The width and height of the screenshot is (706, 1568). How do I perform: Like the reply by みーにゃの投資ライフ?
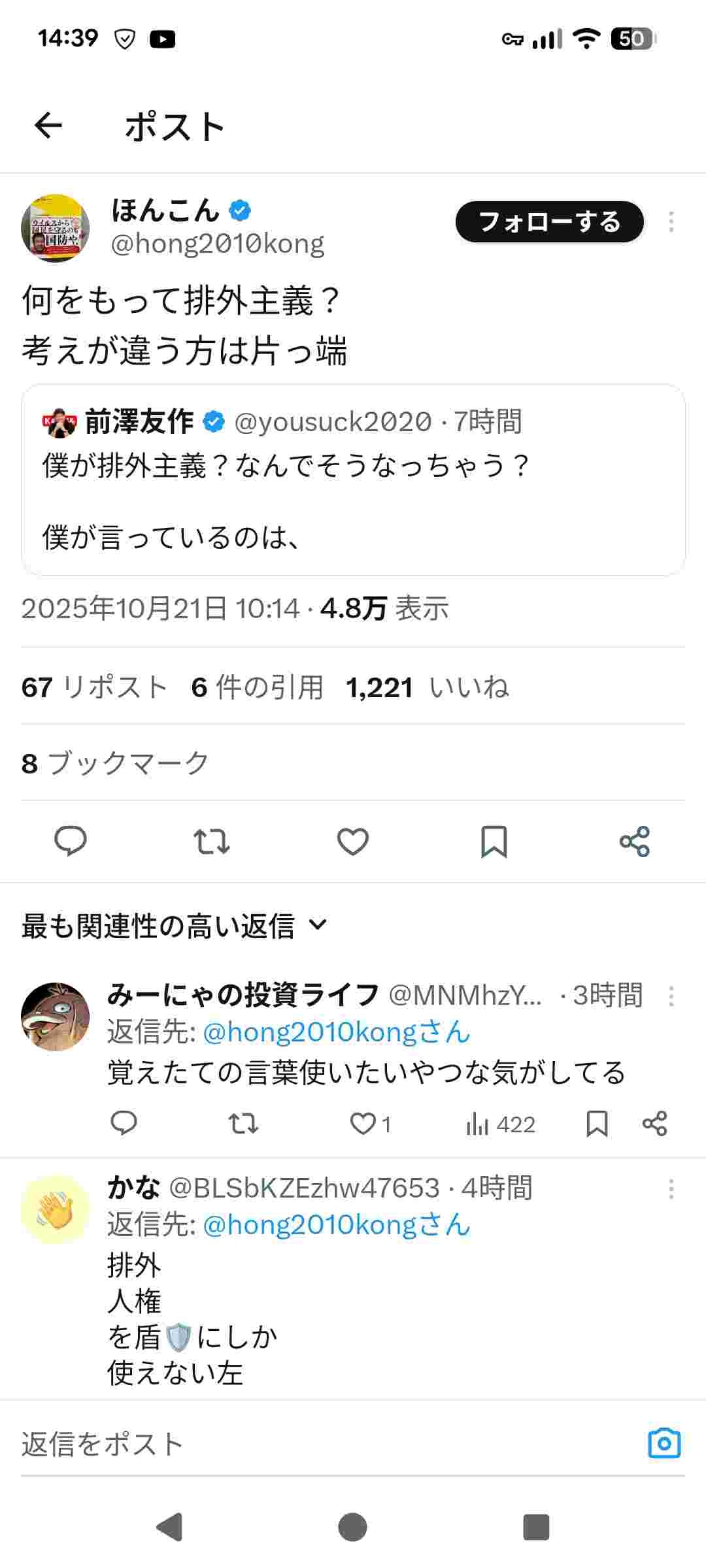click(363, 1124)
